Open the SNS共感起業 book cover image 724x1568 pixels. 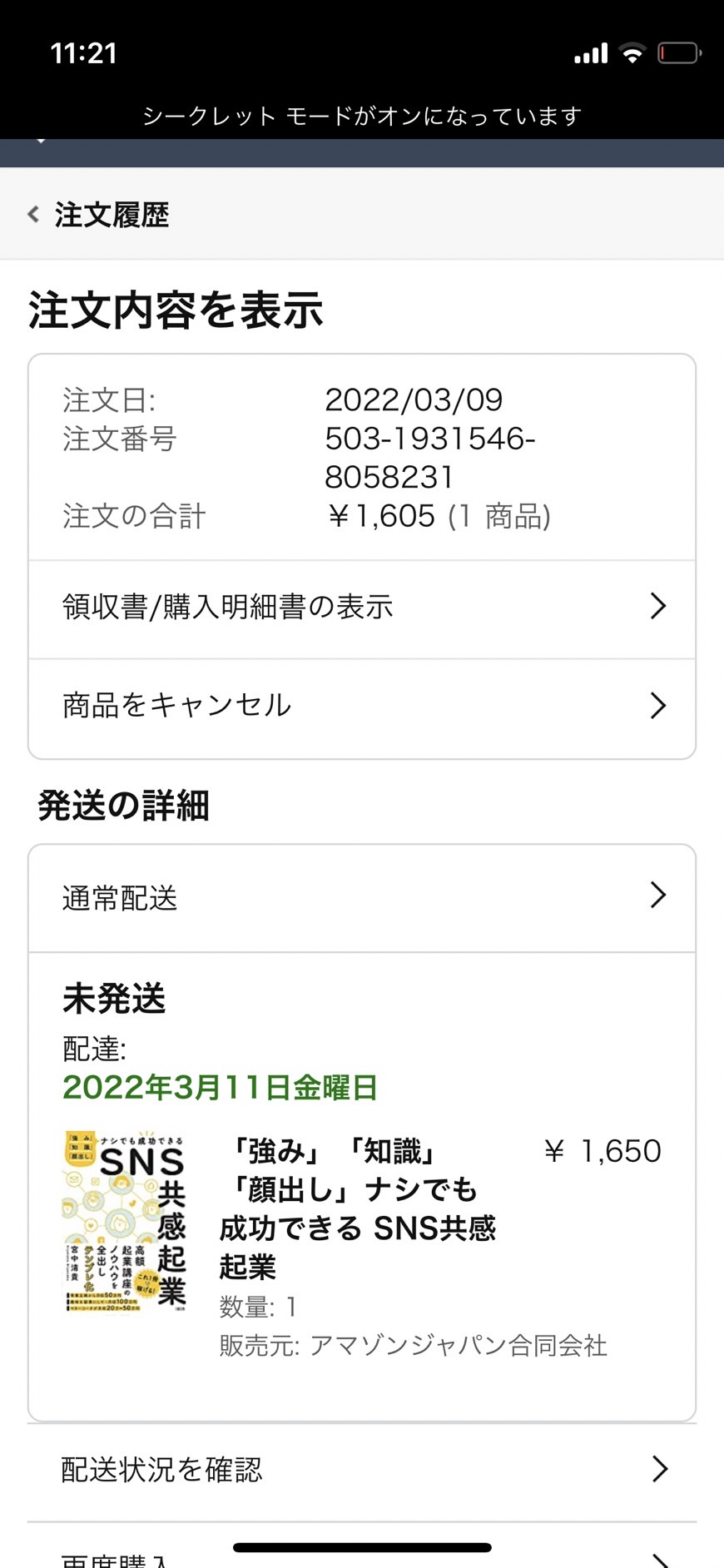[x=125, y=1221]
